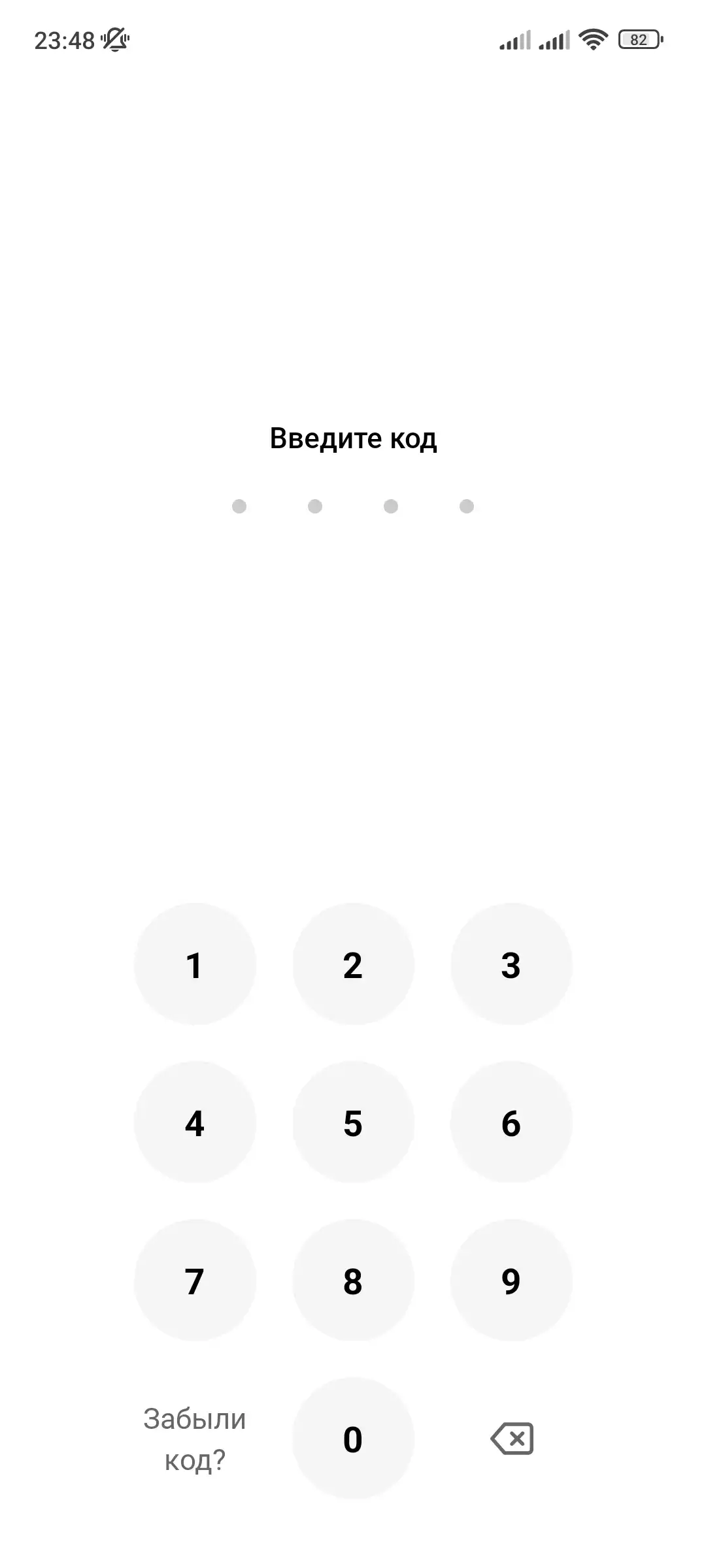
Task: Delete the last digit with backspace
Action: click(x=512, y=1439)
